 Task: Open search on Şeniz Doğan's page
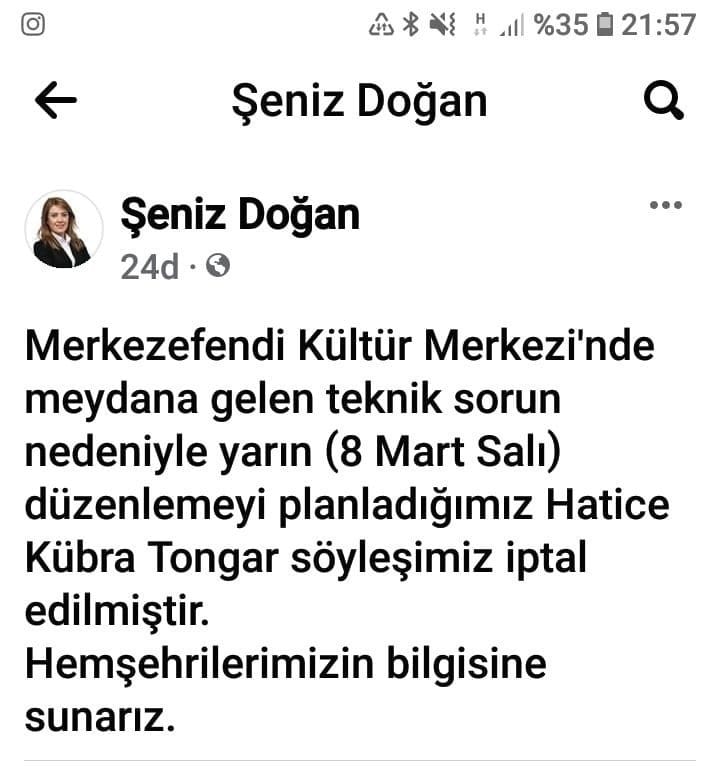tap(663, 101)
